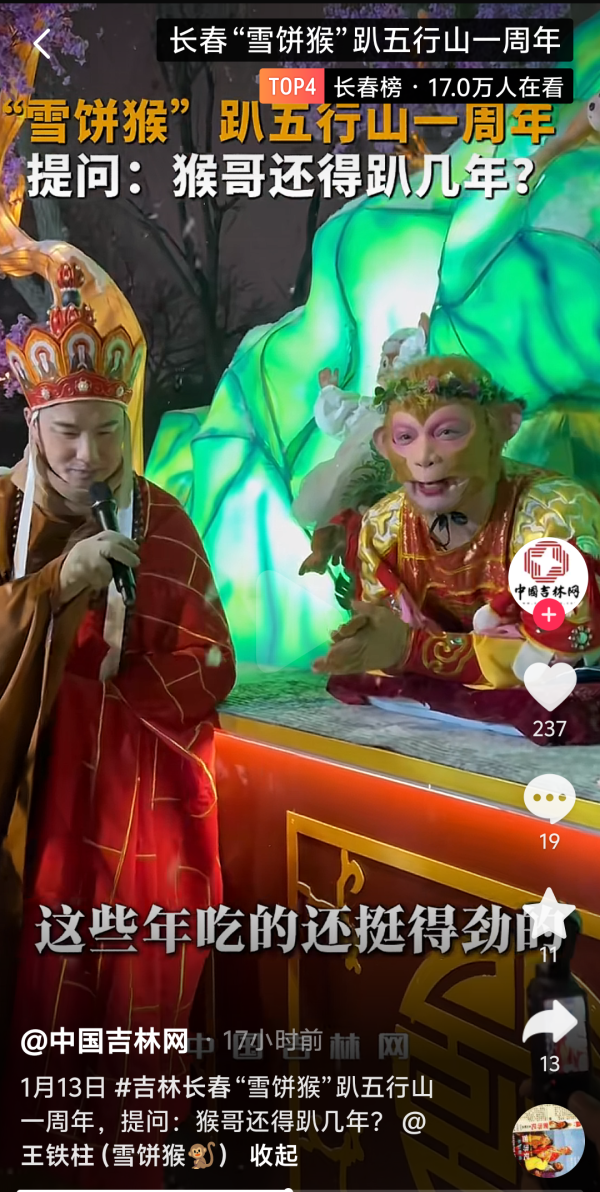The image size is (600, 1192).
Task: Open @中国吉林网 author name
Action: pyautogui.click(x=104, y=1042)
